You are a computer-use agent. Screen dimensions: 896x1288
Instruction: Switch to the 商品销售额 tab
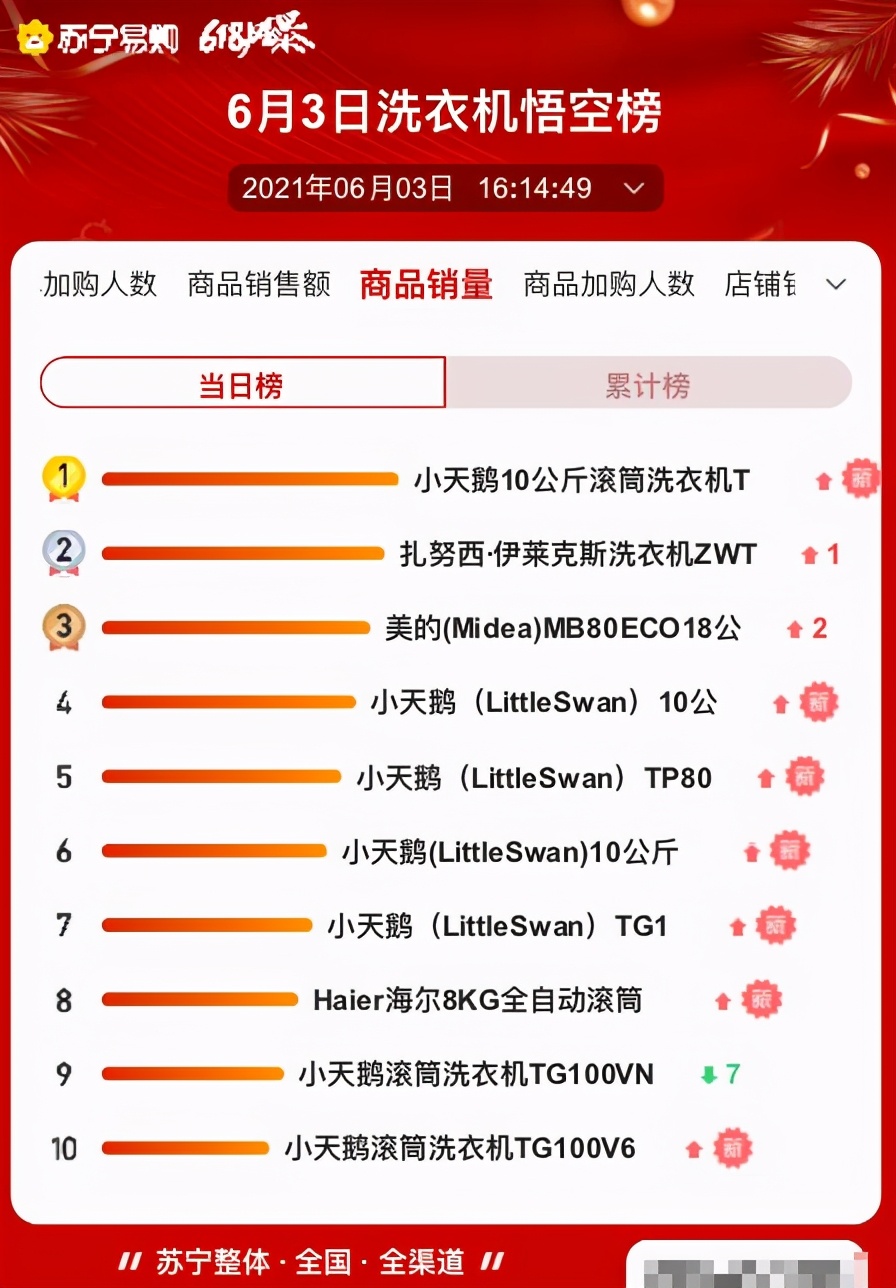click(x=259, y=284)
